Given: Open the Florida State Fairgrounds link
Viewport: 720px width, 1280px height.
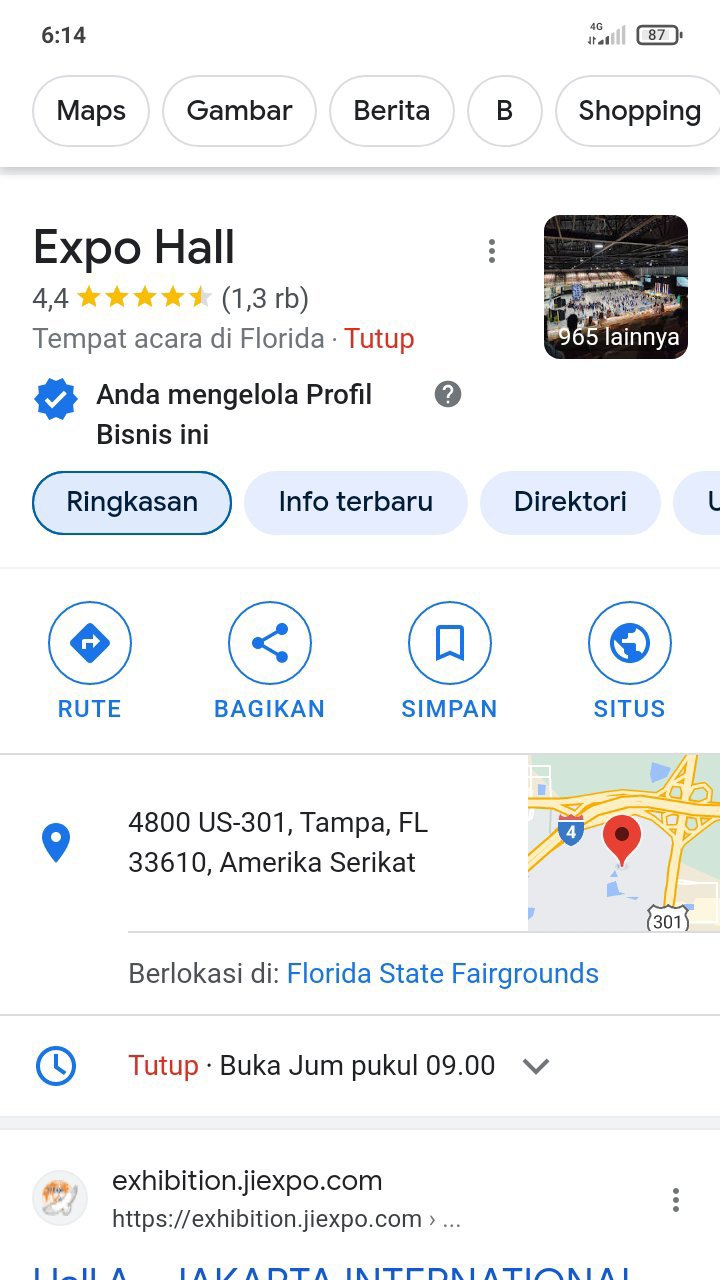Looking at the screenshot, I should click(x=443, y=974).
